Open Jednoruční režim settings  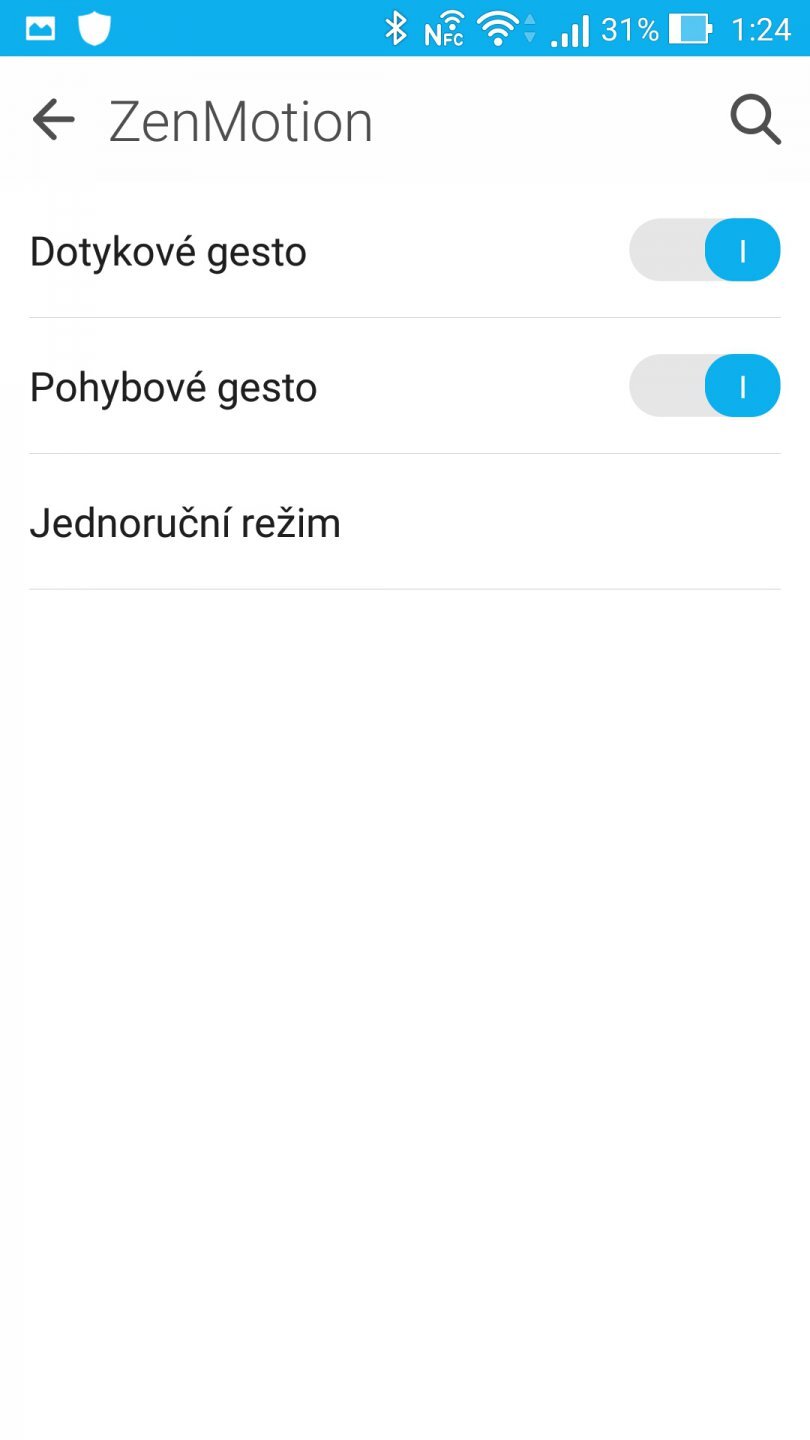coord(186,523)
